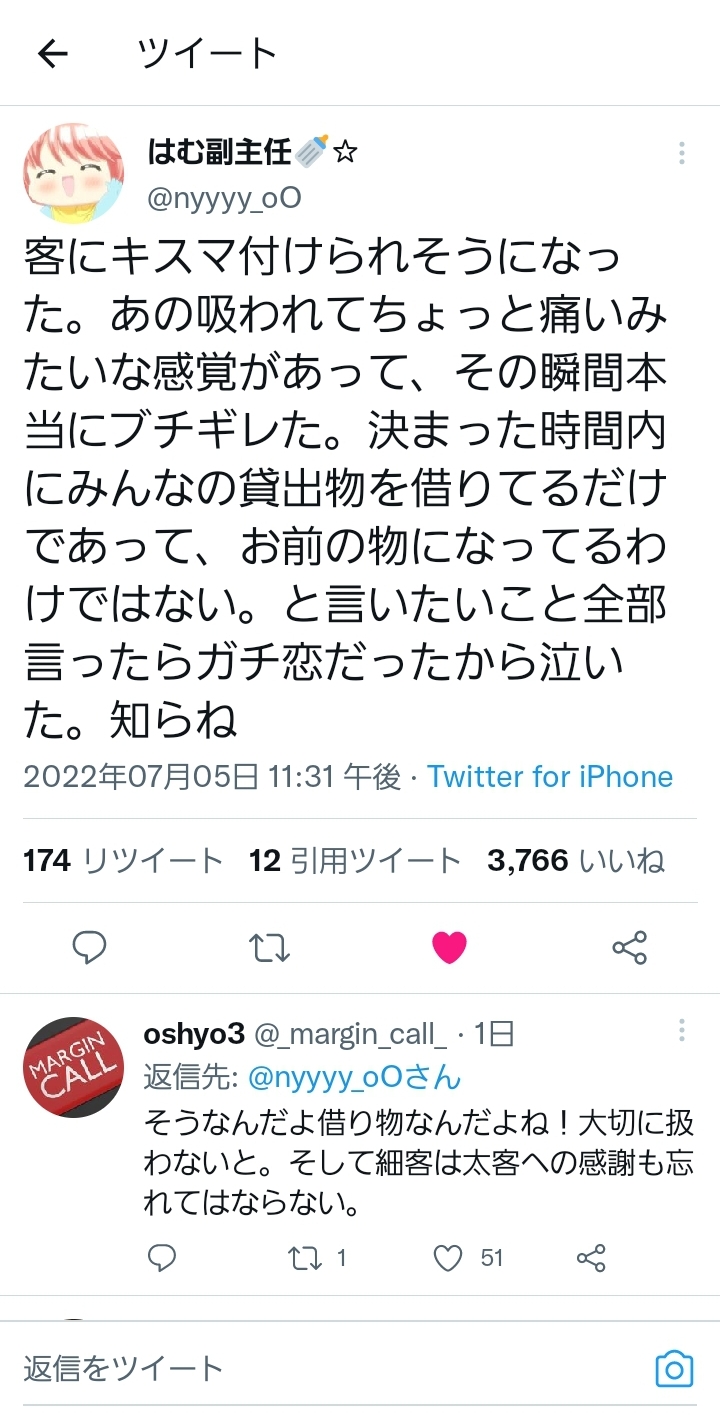Open the Twitter for iPhone link

tap(550, 777)
